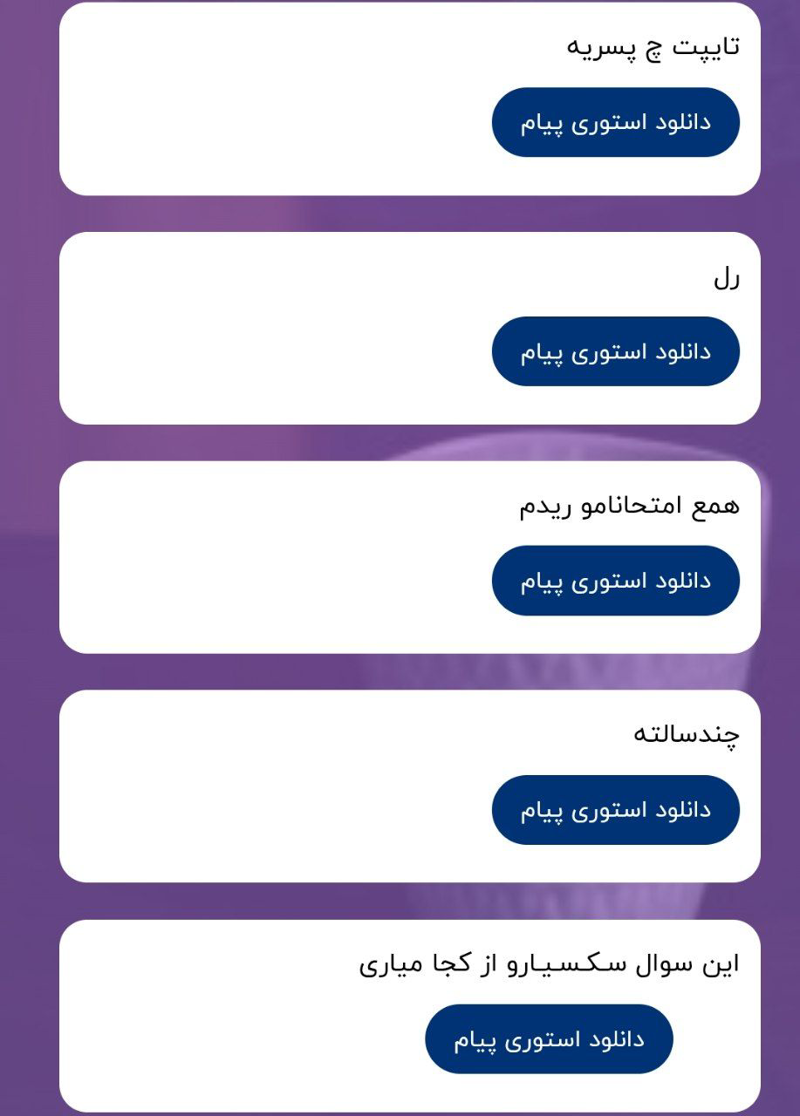Get the story image for 'چندسالته'
The image size is (800, 1116).
(615, 809)
